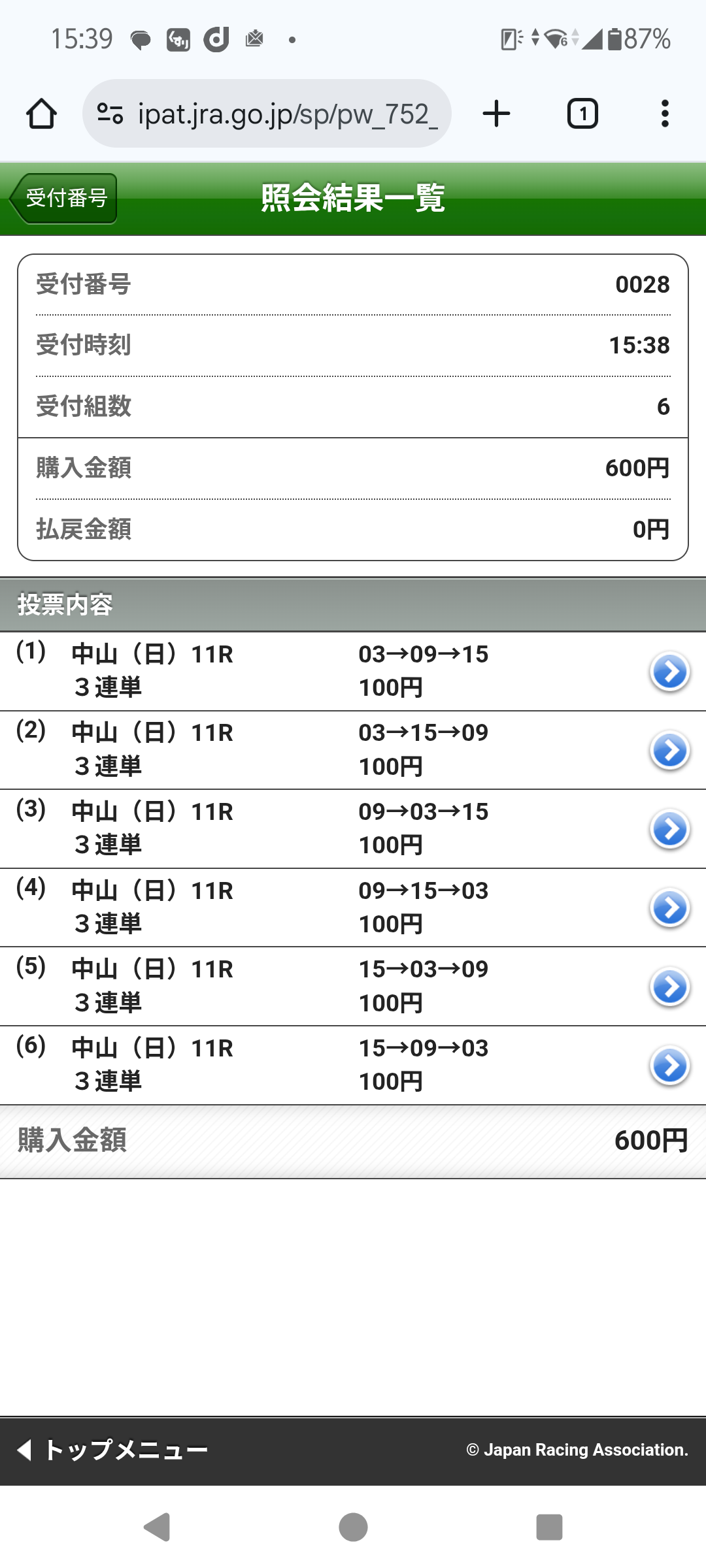
Task: Show the open tabs switcher
Action: coord(582,114)
